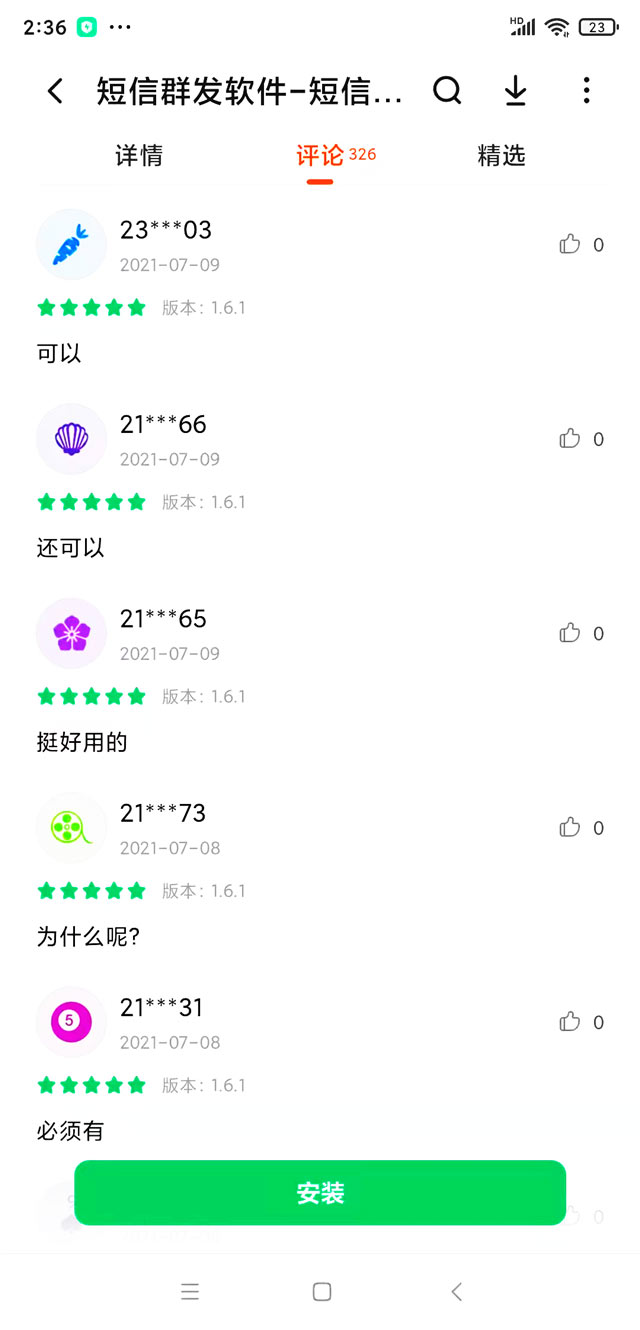Screen dimensions: 640x1330
Task: Switch to the 详情 tab
Action: 139,156
